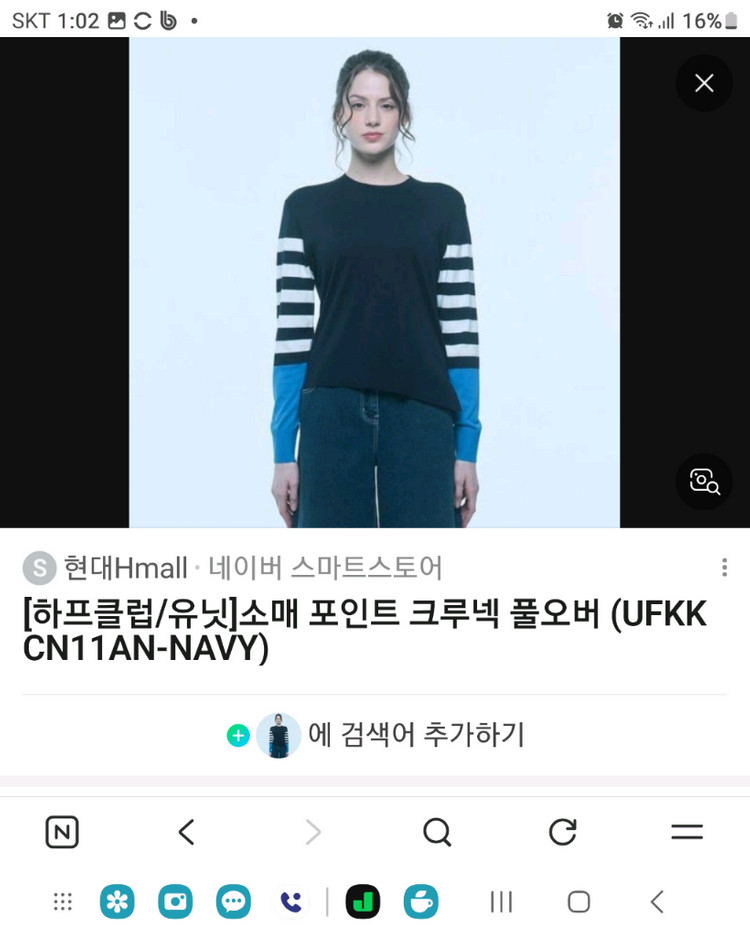The height and width of the screenshot is (937, 750).
Task: Close the image viewer with the X button
Action: 704,84
